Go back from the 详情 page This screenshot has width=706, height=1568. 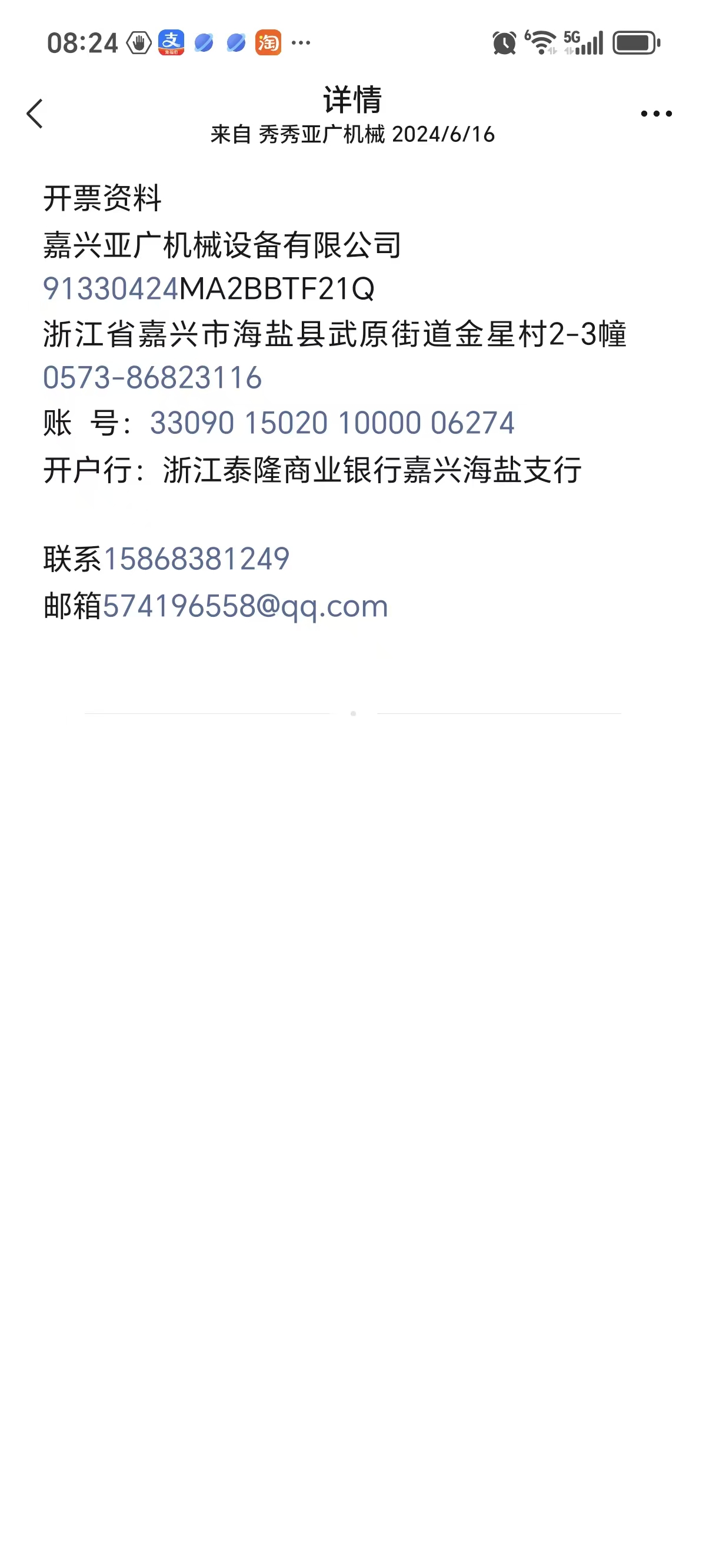pos(35,114)
